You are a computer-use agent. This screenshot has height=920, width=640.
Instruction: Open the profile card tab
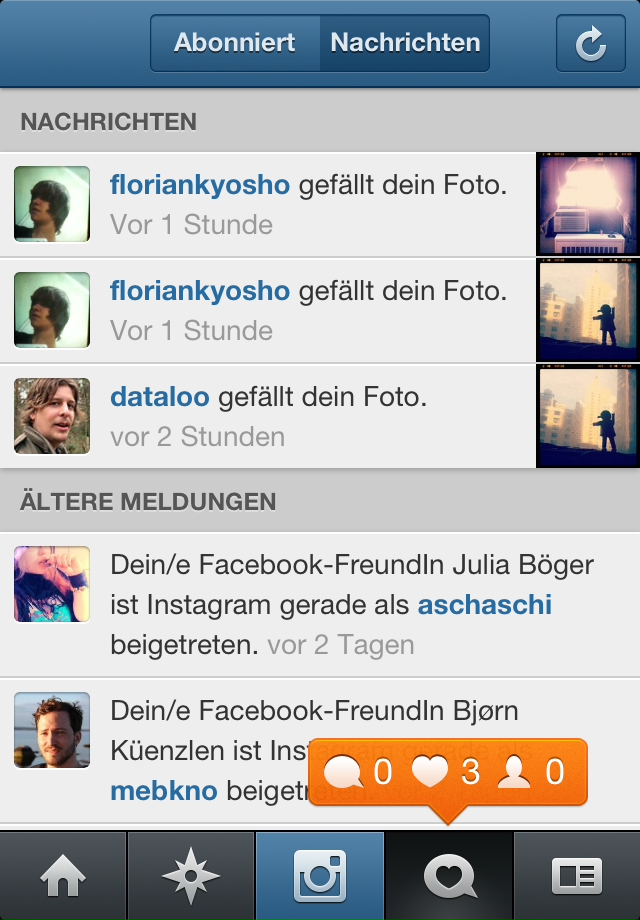[577, 876]
